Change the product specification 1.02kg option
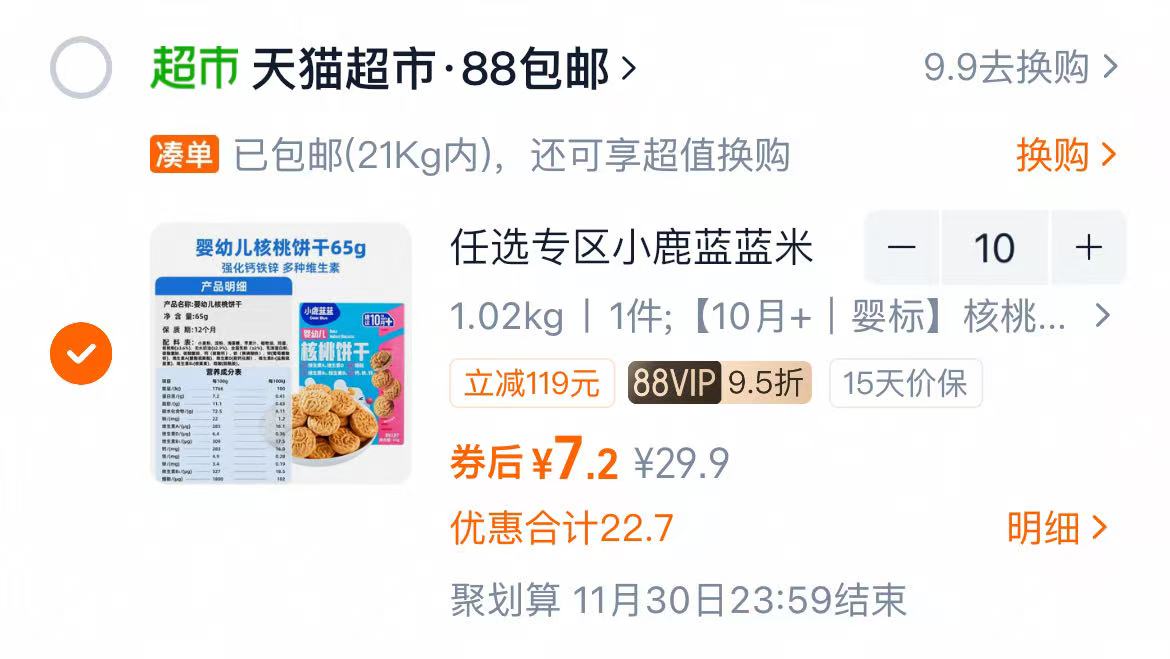Screen dimensions: 1170x659 [x=780, y=317]
